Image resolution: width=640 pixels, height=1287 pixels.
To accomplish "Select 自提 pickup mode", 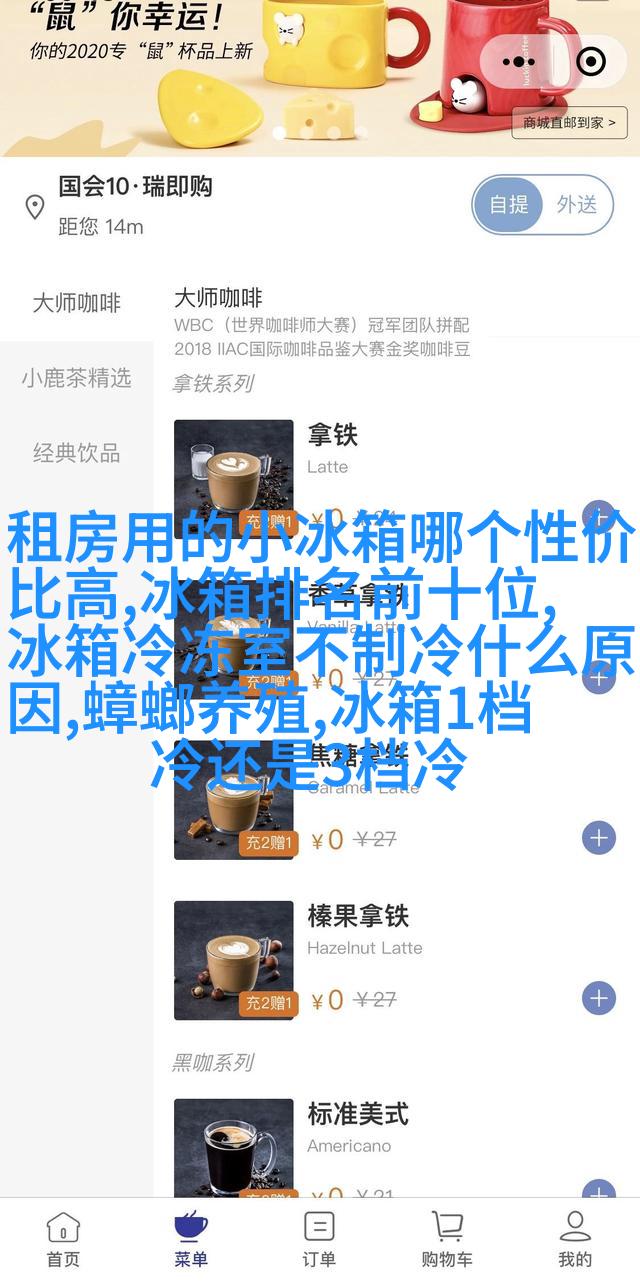I will [509, 205].
